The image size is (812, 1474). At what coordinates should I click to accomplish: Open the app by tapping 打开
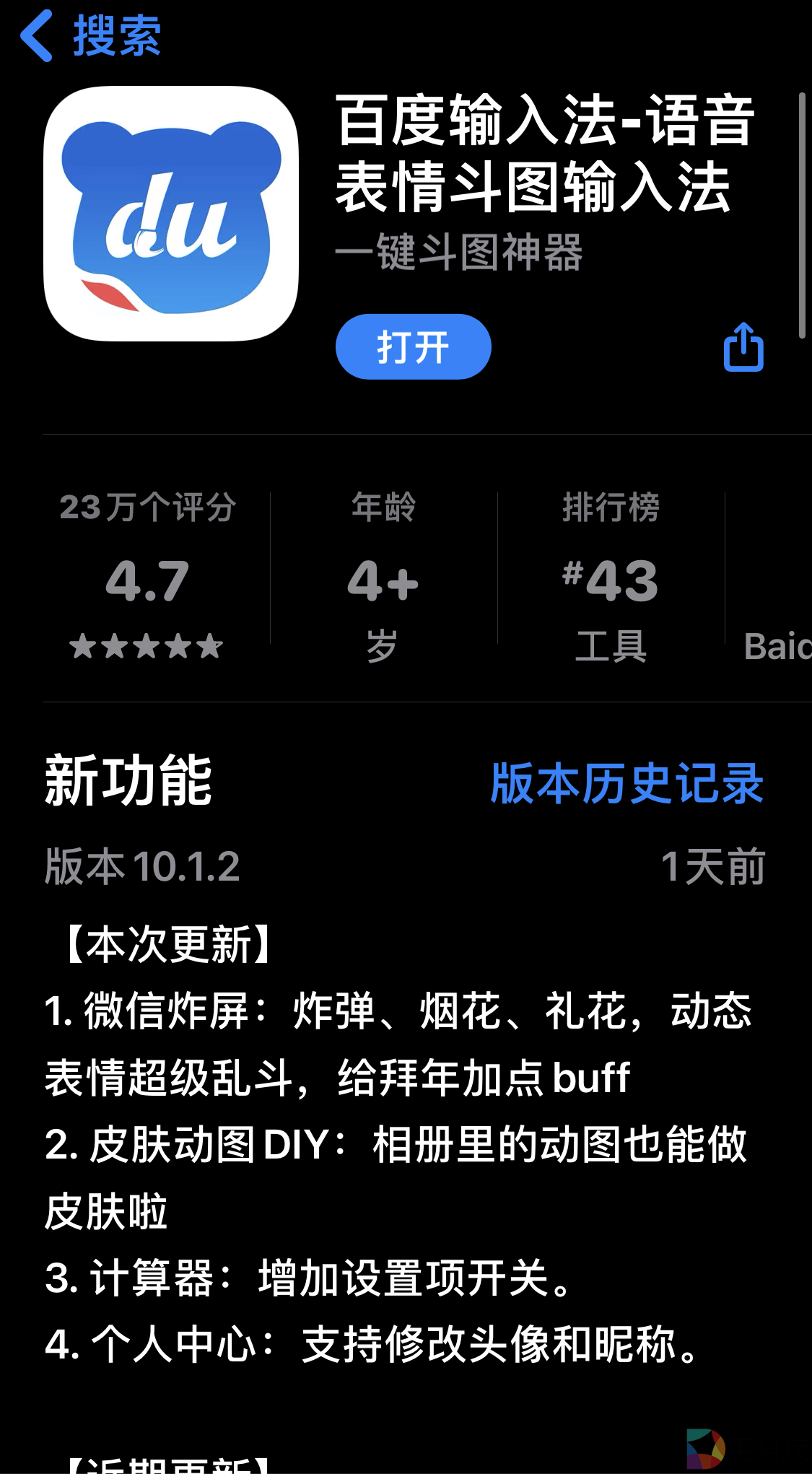pos(413,347)
